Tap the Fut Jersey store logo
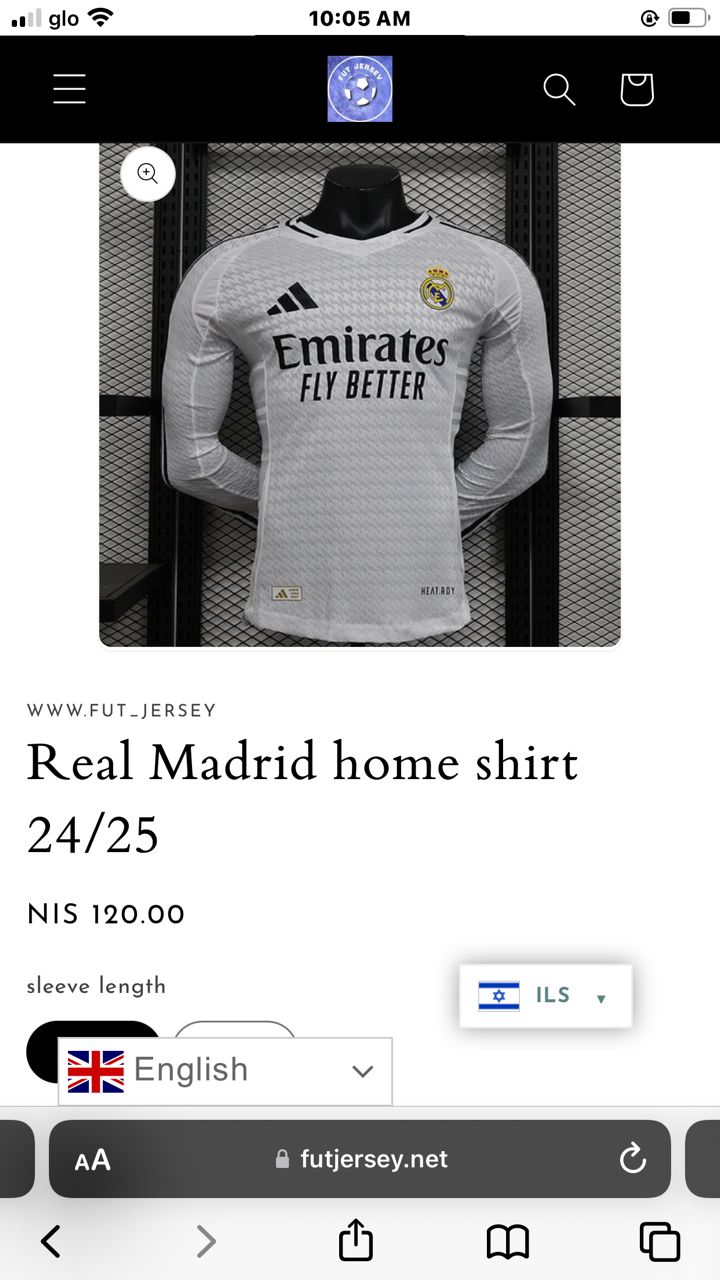 tap(360, 89)
